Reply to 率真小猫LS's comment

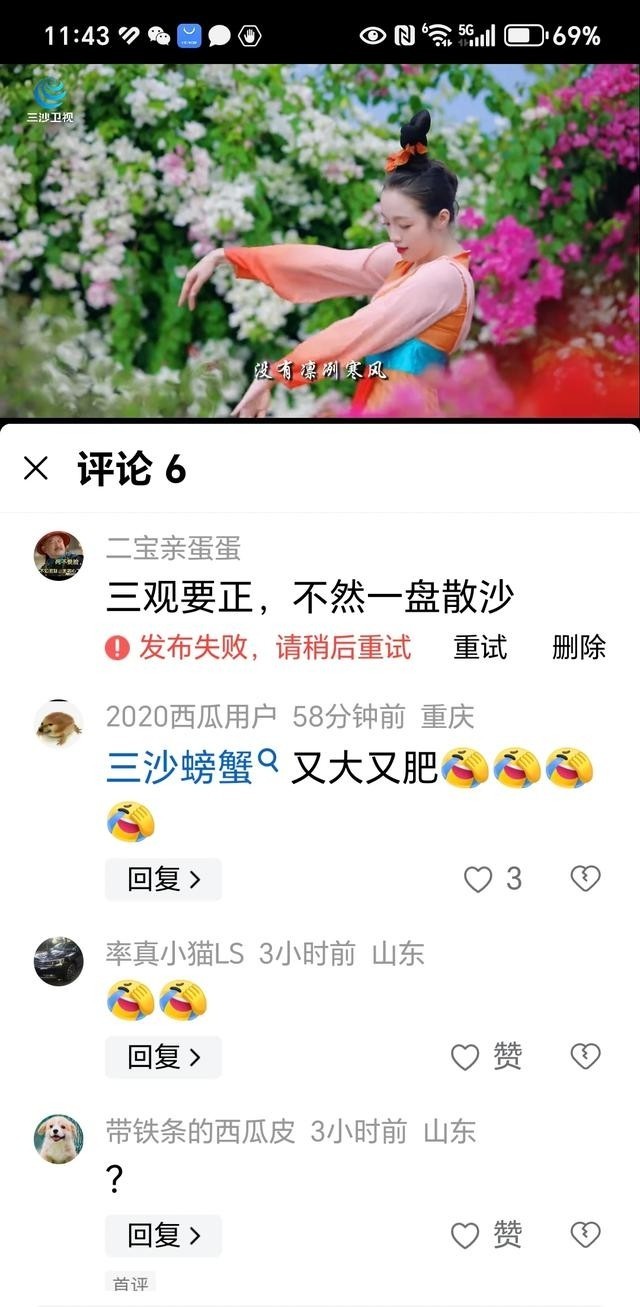click(163, 1057)
